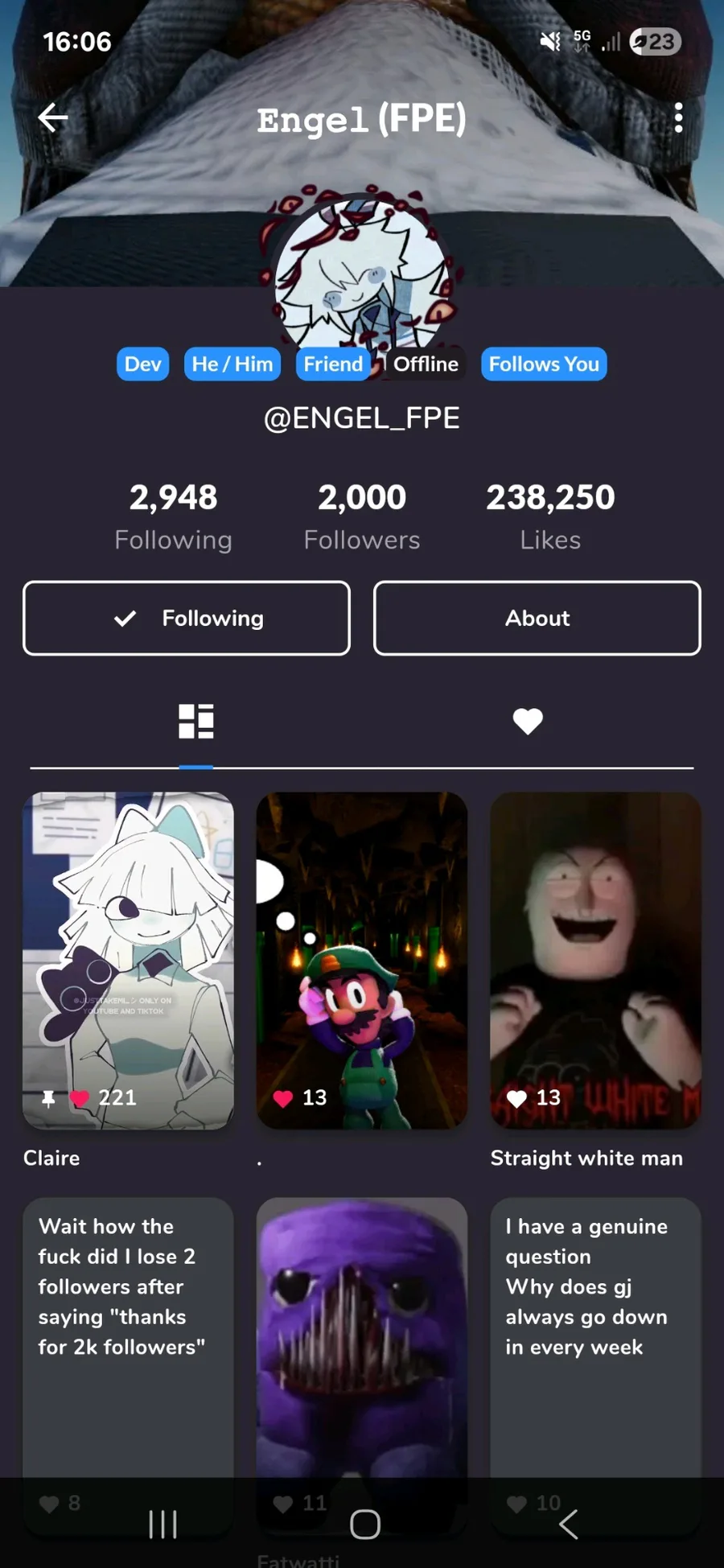View the 2,000 Followers list
Image resolution: width=724 pixels, height=1568 pixels.
click(361, 516)
